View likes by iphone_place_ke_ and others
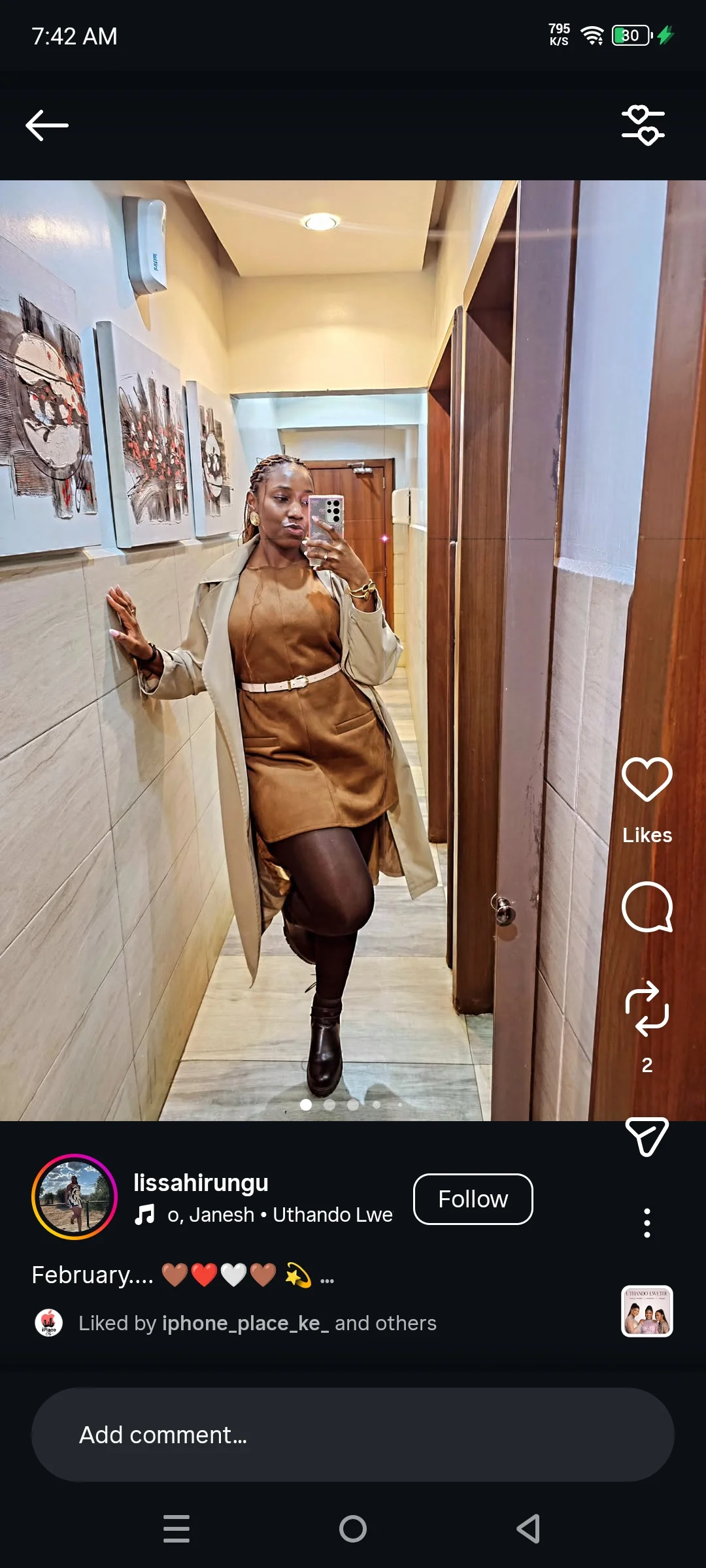Screen dimensions: 706x1568 point(257,1323)
